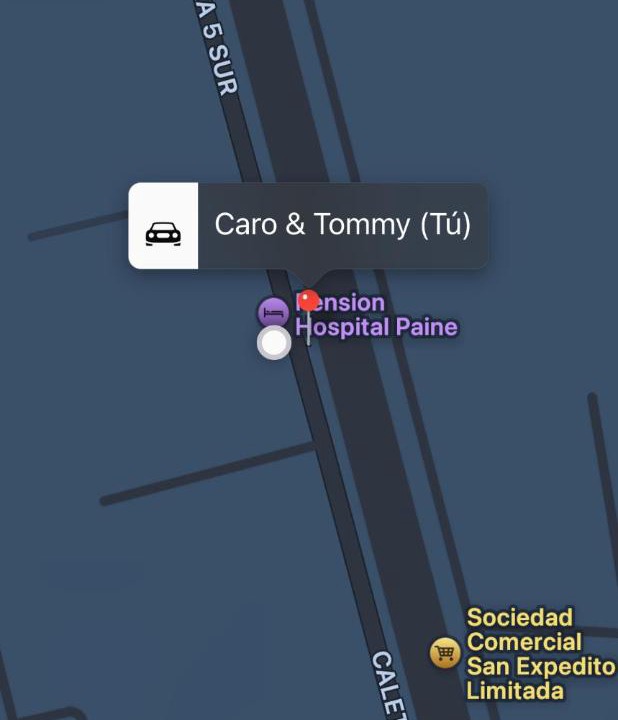
Task: Open the Pension Hospital Paine lodging marker
Action: click(x=272, y=312)
